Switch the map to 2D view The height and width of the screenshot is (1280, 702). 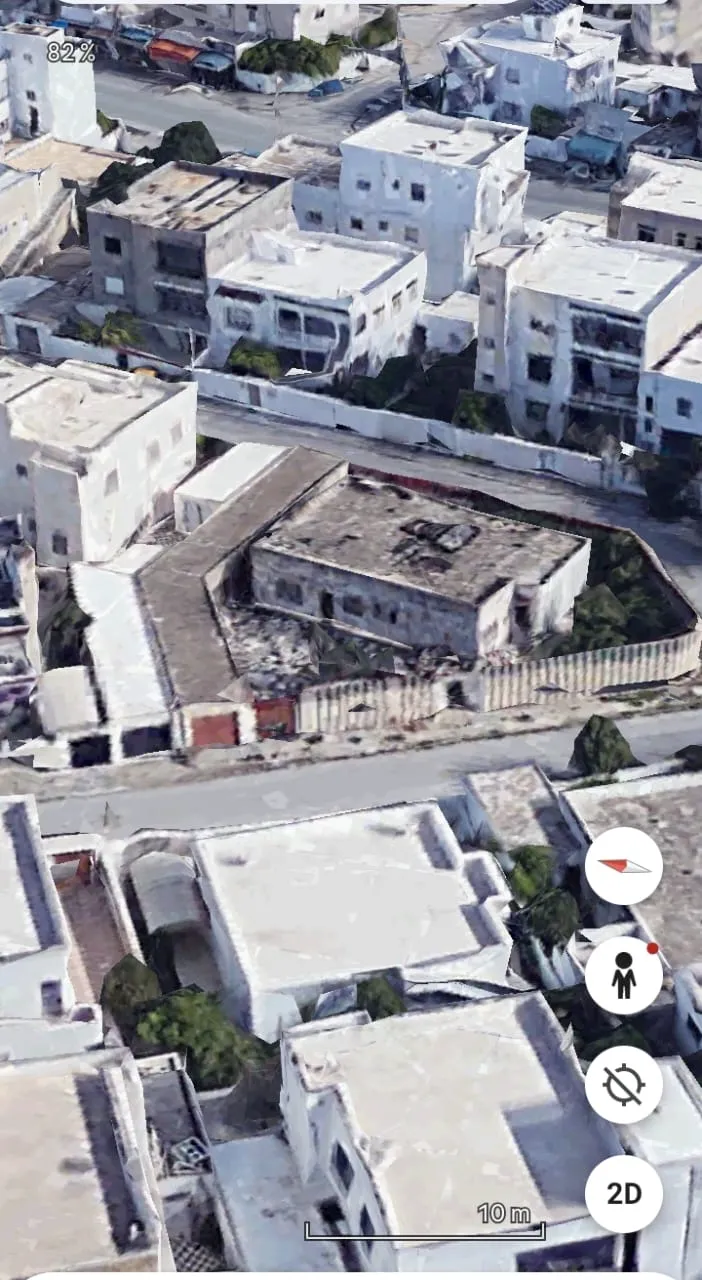(624, 1194)
